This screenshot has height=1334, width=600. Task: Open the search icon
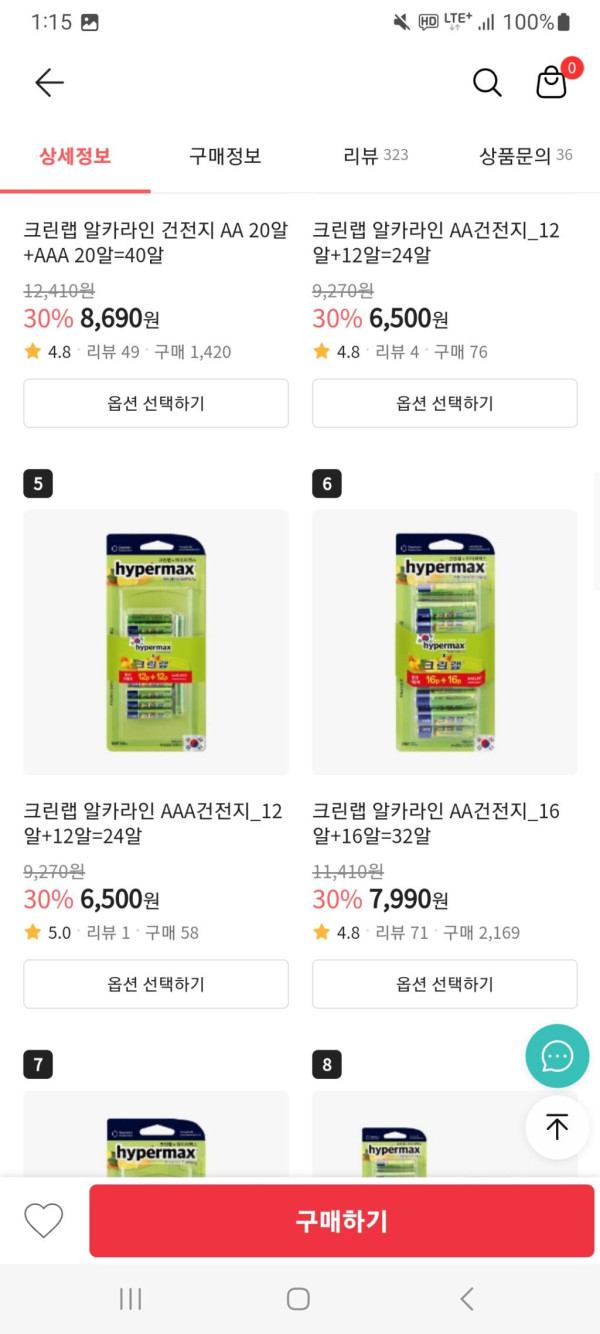(487, 83)
